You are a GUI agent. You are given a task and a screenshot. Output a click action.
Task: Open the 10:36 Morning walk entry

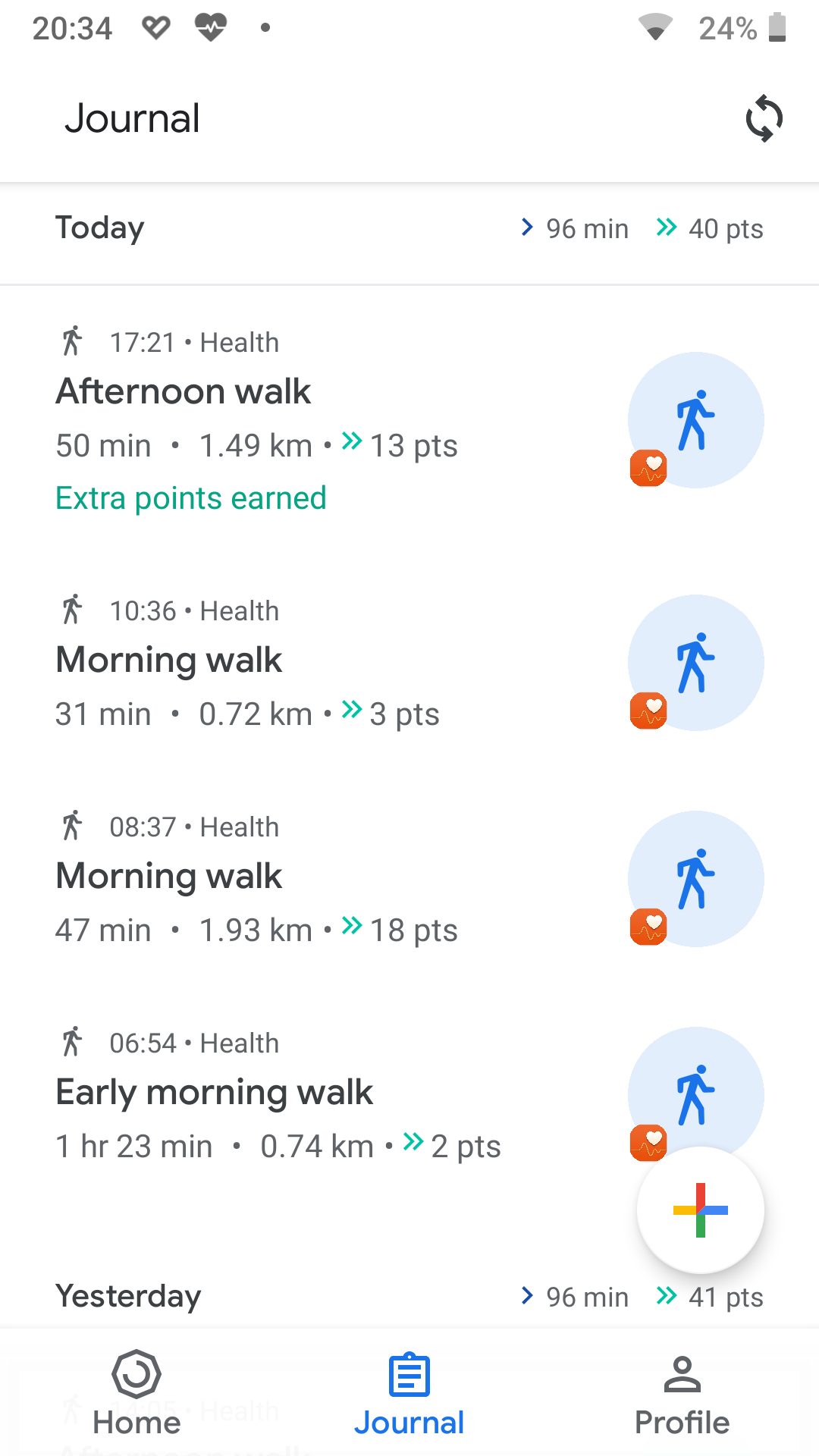tap(409, 663)
